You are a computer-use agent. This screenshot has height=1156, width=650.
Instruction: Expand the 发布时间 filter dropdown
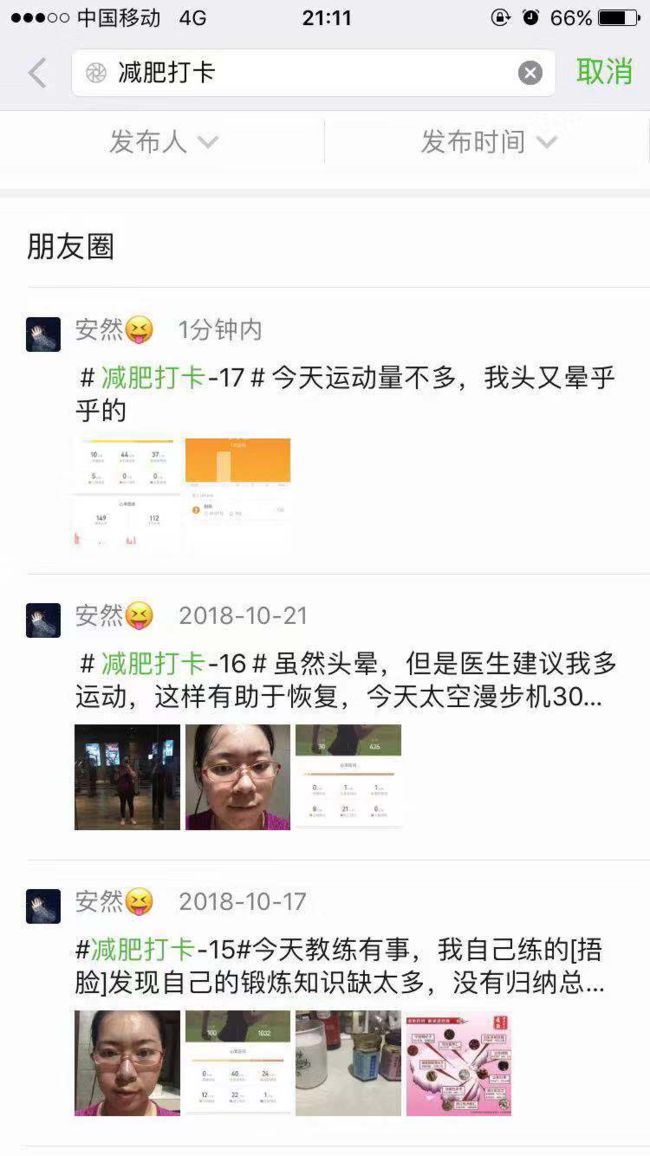point(487,141)
